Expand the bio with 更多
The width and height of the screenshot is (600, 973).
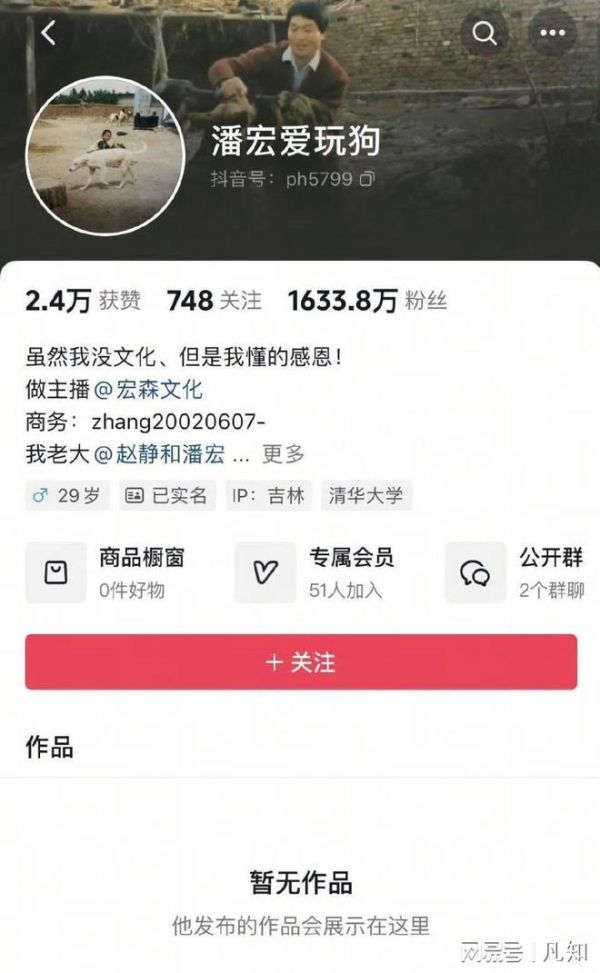click(283, 454)
